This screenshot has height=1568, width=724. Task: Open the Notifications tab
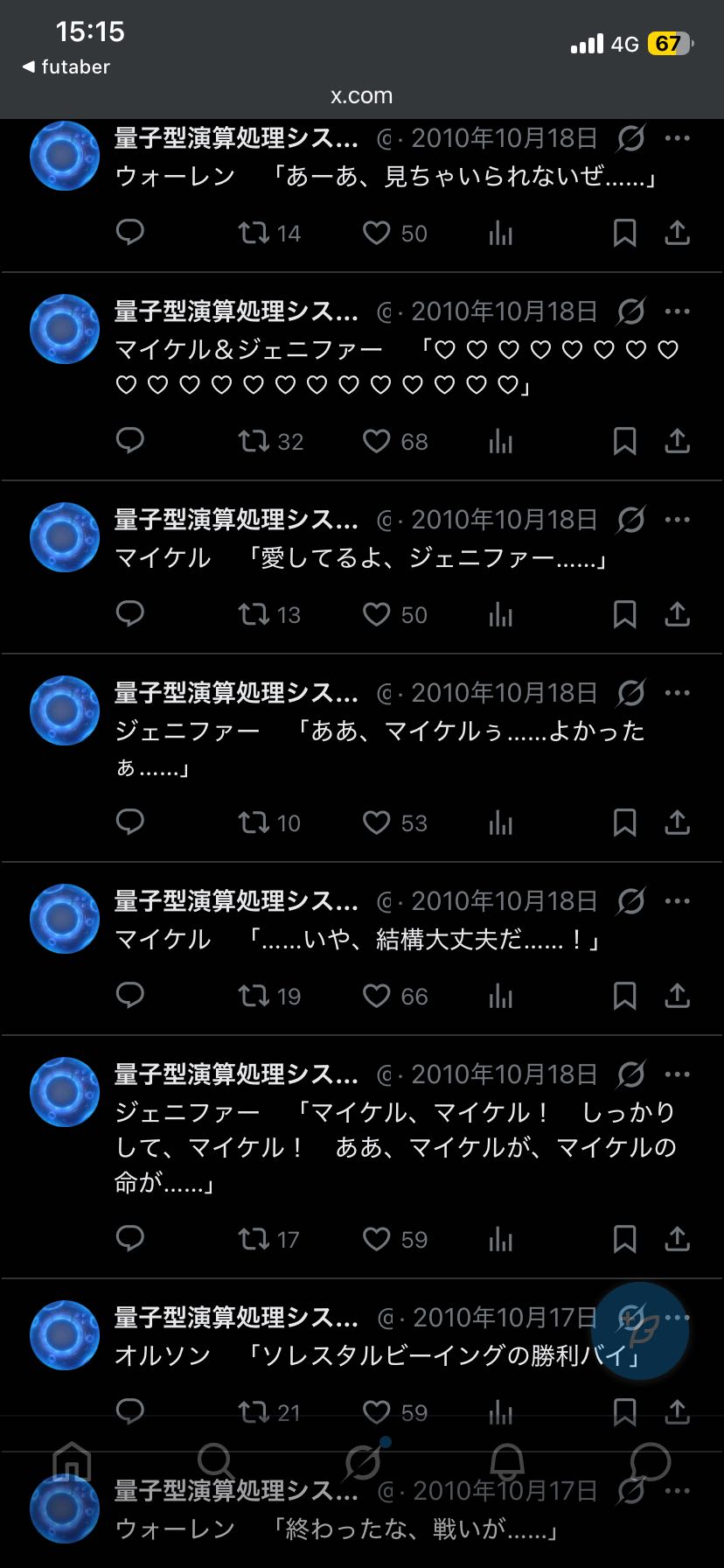[507, 1461]
